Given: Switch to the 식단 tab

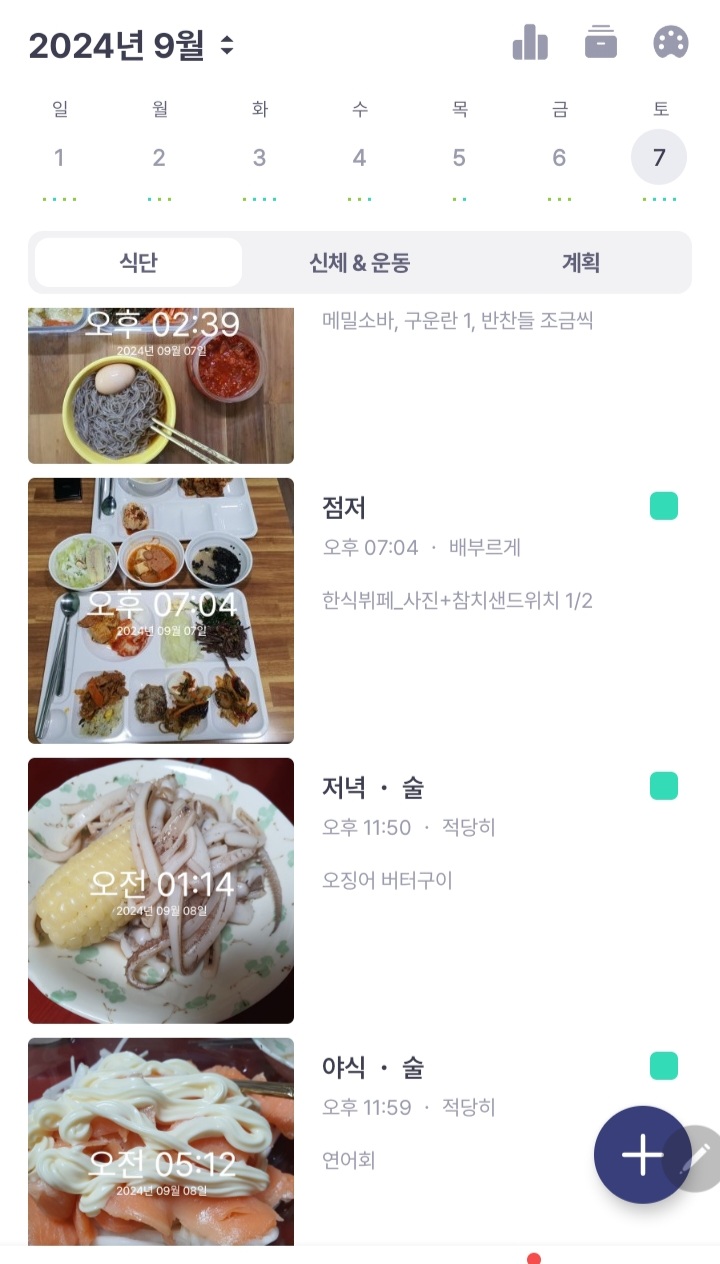Looking at the screenshot, I should [138, 263].
